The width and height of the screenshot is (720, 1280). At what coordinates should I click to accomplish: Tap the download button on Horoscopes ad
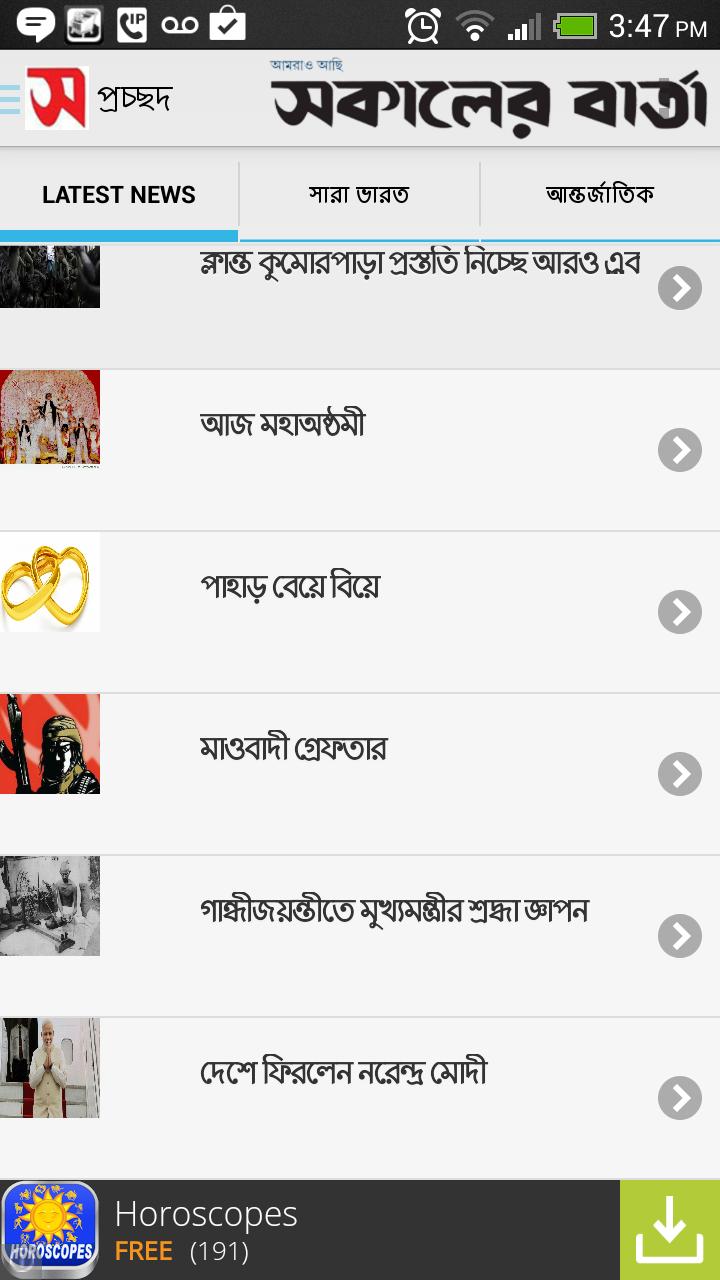tap(669, 1230)
